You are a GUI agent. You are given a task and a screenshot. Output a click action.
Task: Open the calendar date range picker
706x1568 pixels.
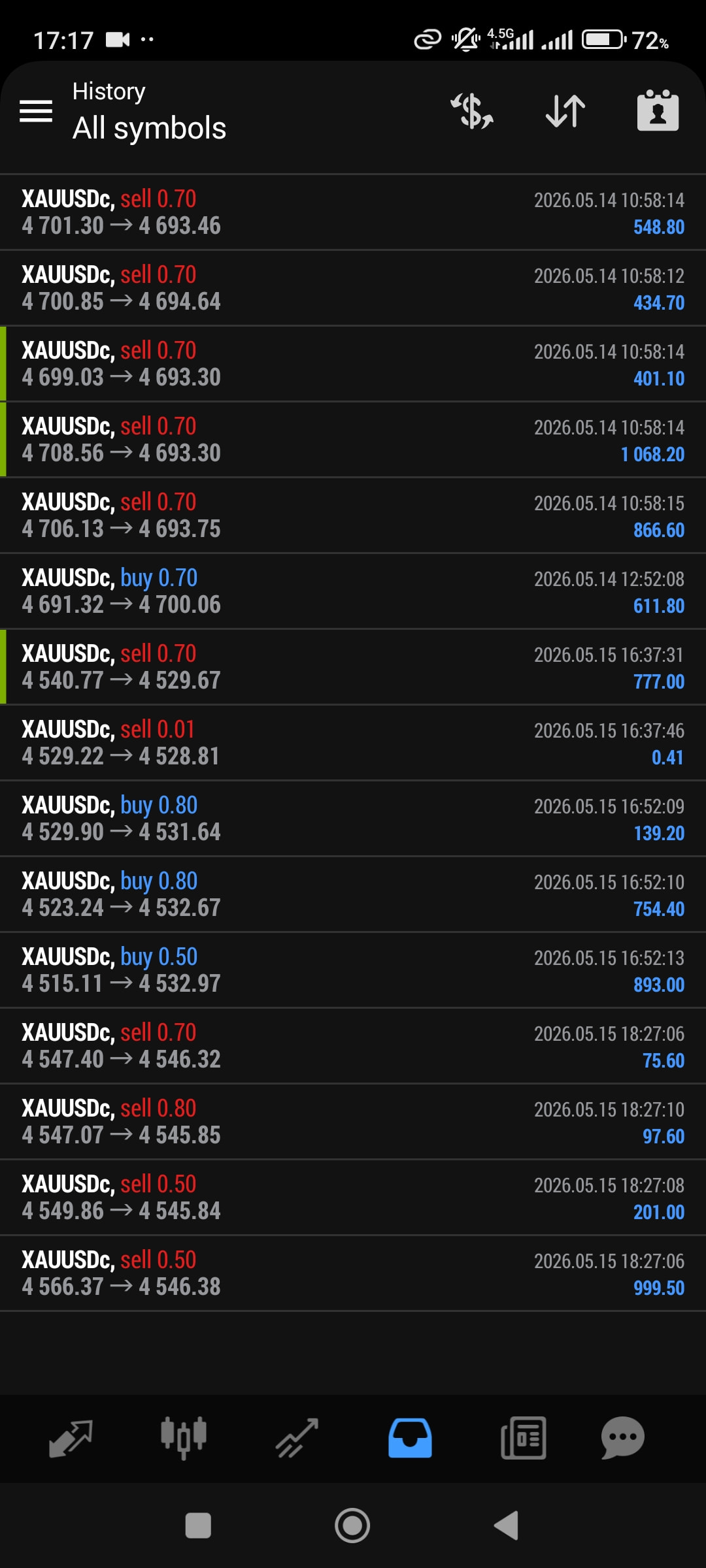[658, 110]
